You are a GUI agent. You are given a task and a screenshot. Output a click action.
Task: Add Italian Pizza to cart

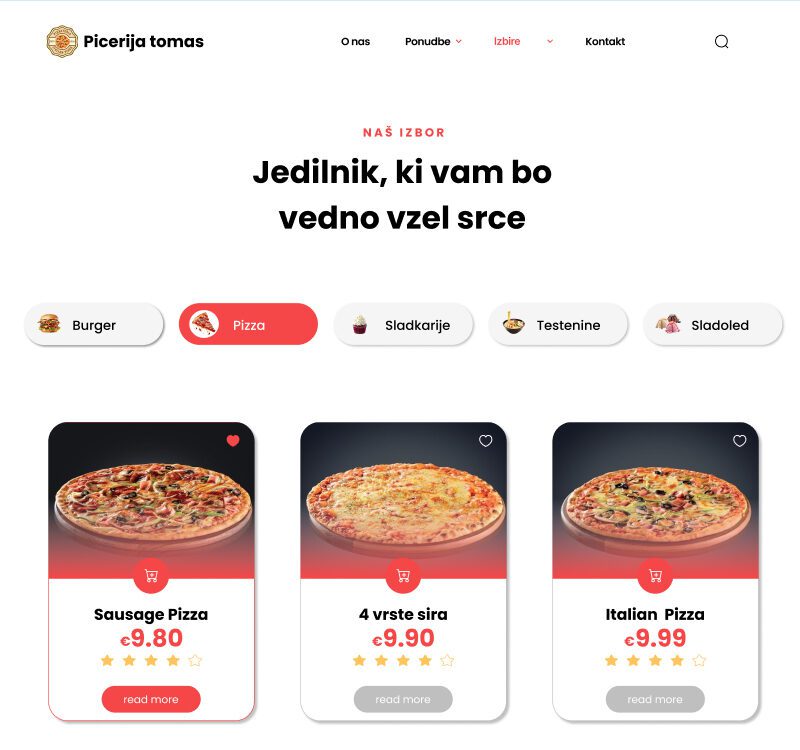click(x=655, y=576)
